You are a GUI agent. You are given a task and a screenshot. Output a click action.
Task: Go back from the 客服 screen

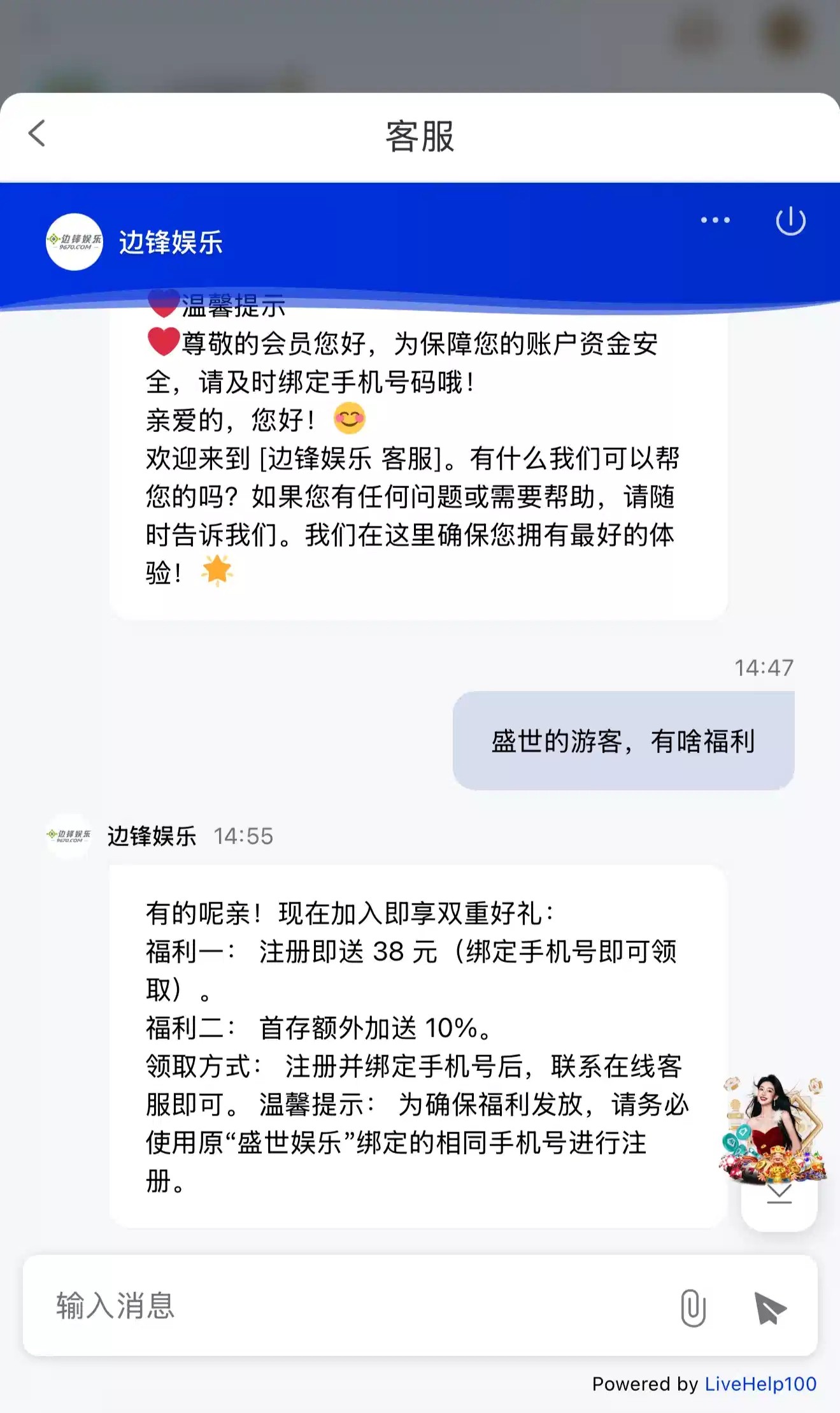(37, 134)
